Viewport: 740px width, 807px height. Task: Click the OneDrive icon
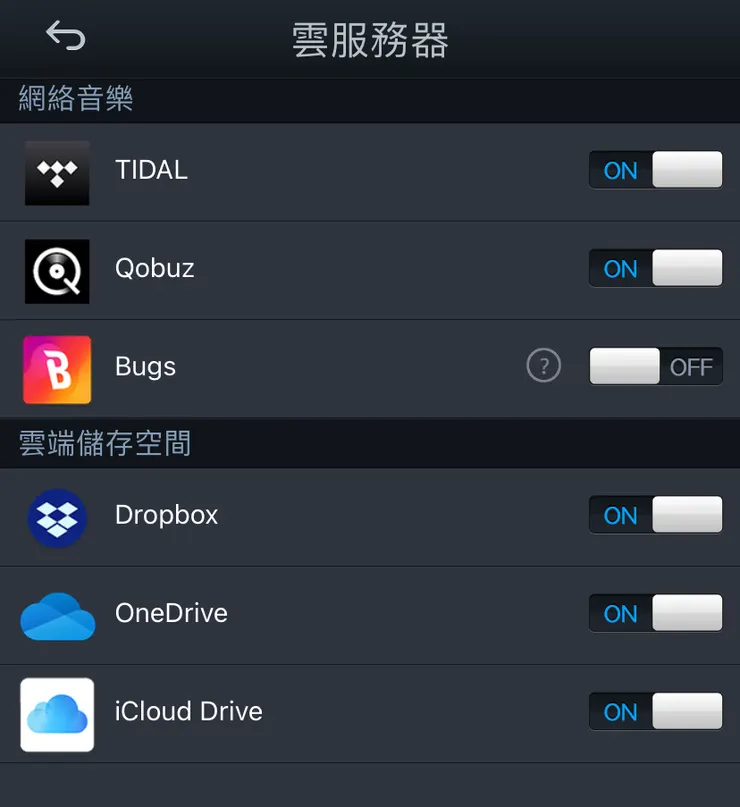coord(57,613)
